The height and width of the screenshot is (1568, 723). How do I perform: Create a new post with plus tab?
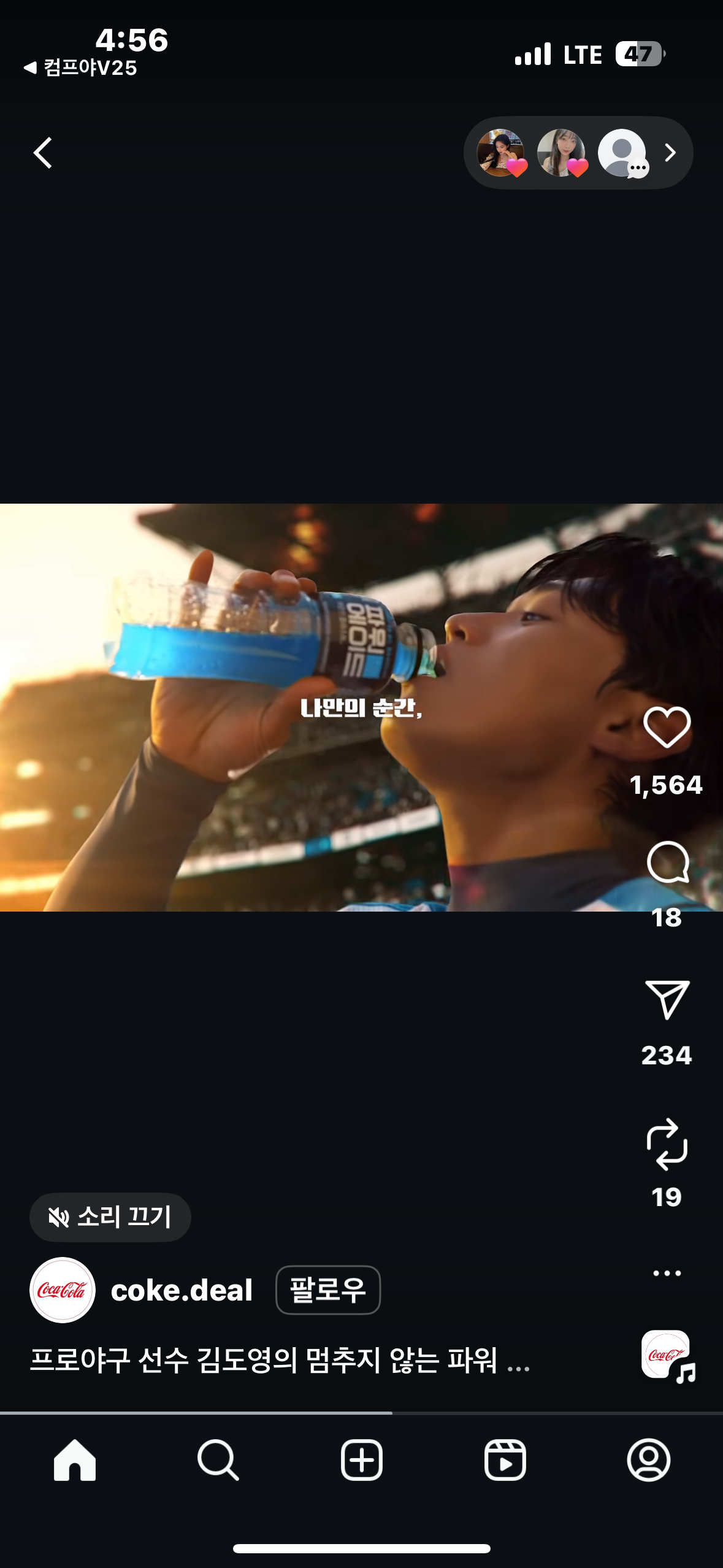coord(361,1460)
